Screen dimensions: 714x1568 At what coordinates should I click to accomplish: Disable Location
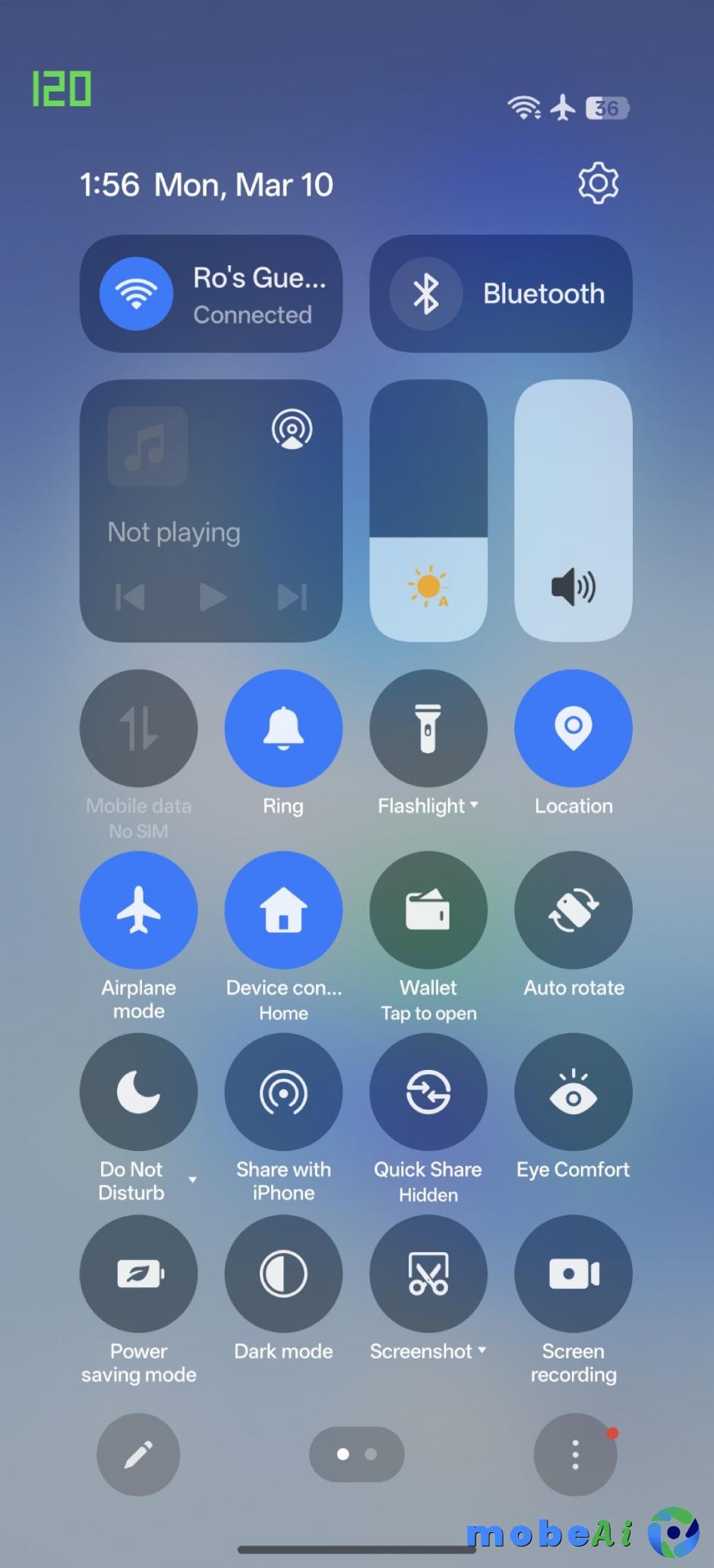pos(573,728)
